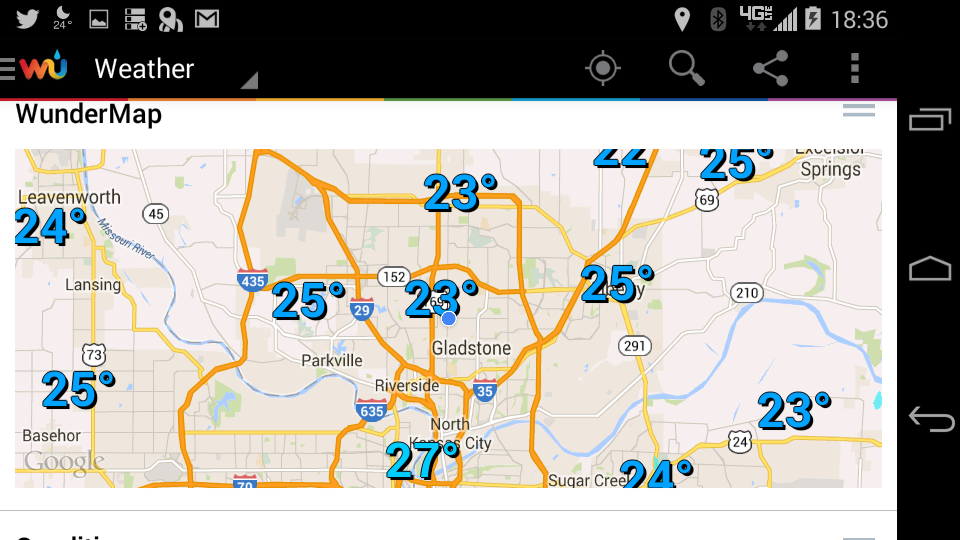Go back using system back button
The height and width of the screenshot is (540, 960).
930,419
